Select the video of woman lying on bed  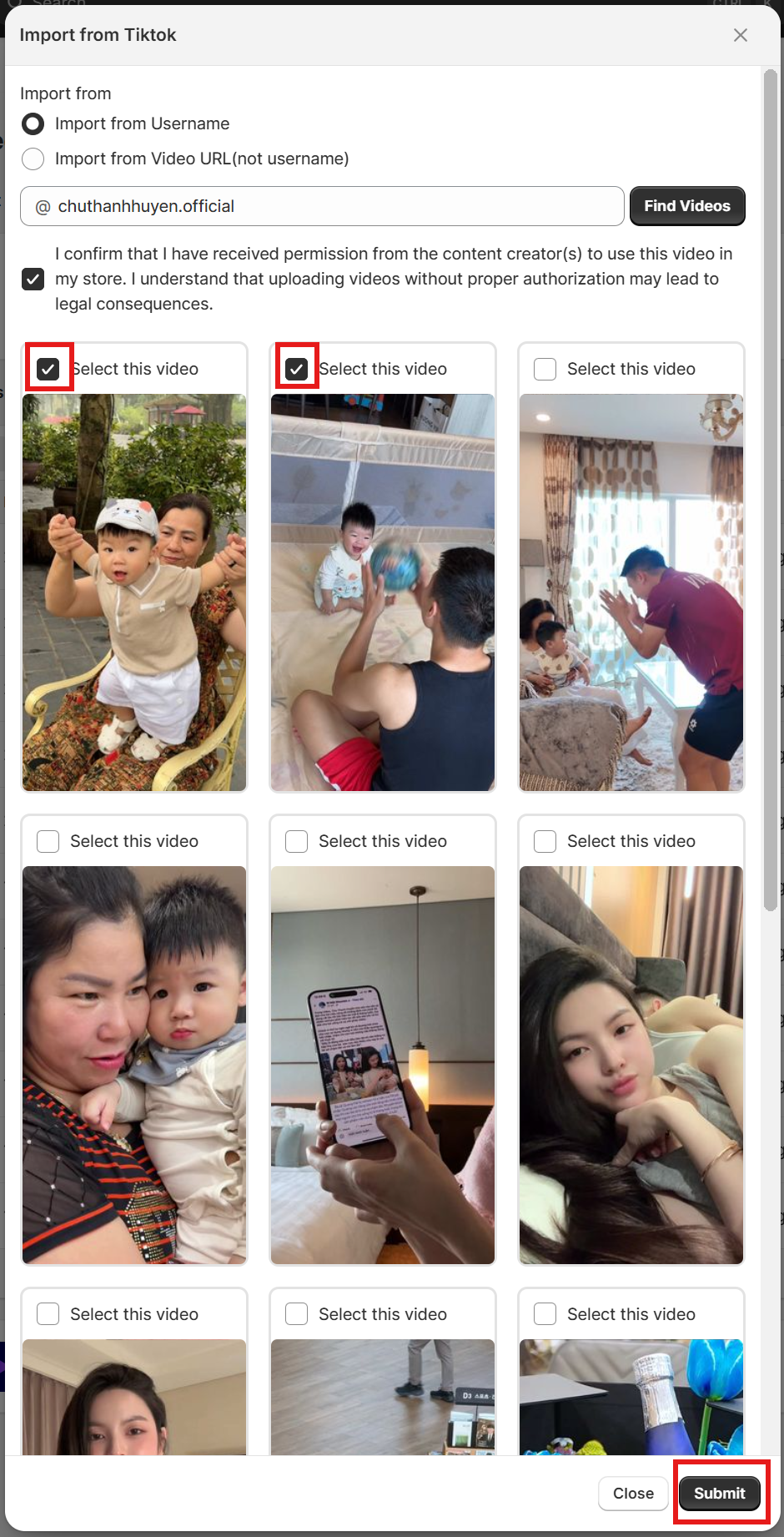pyautogui.click(x=545, y=841)
